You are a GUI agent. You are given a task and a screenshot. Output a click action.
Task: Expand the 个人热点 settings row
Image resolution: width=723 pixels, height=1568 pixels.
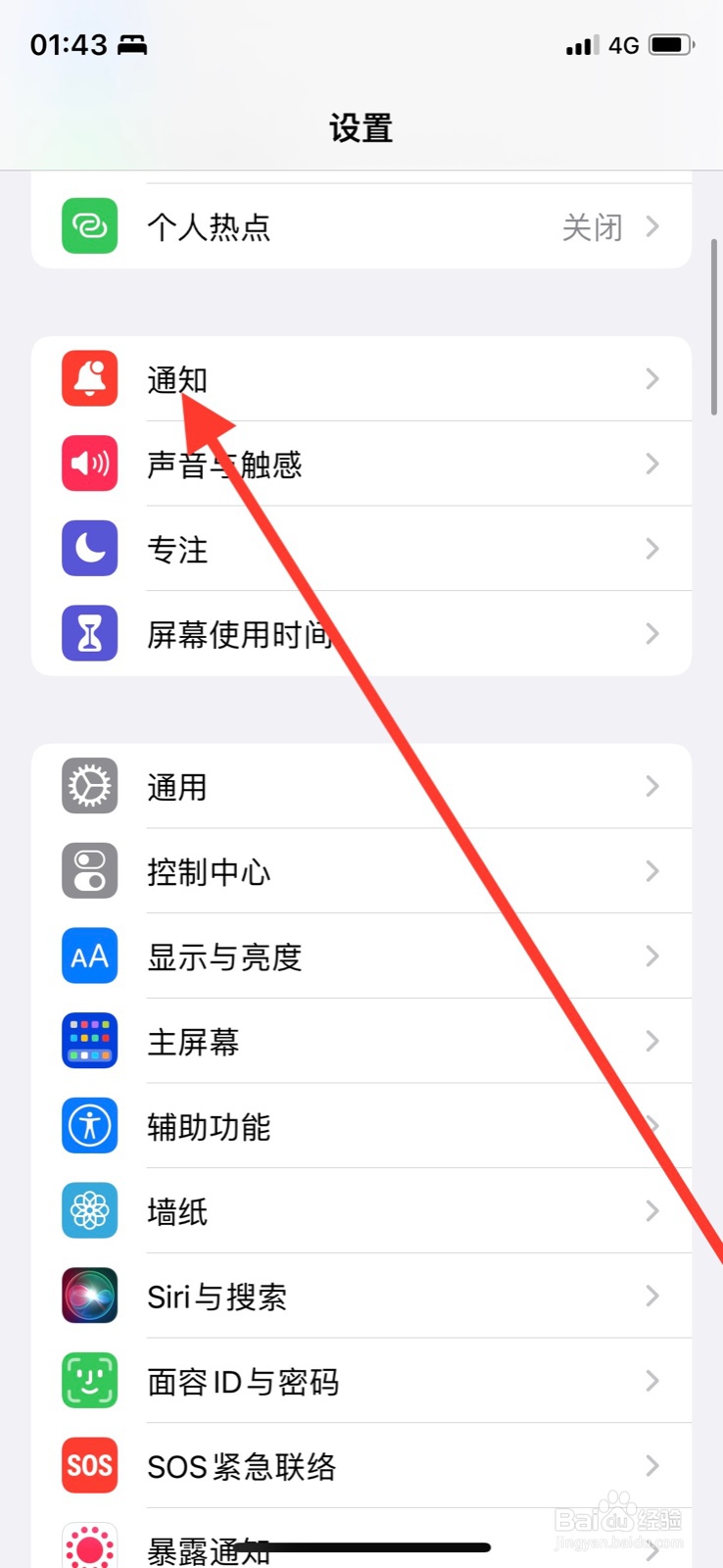click(x=361, y=226)
